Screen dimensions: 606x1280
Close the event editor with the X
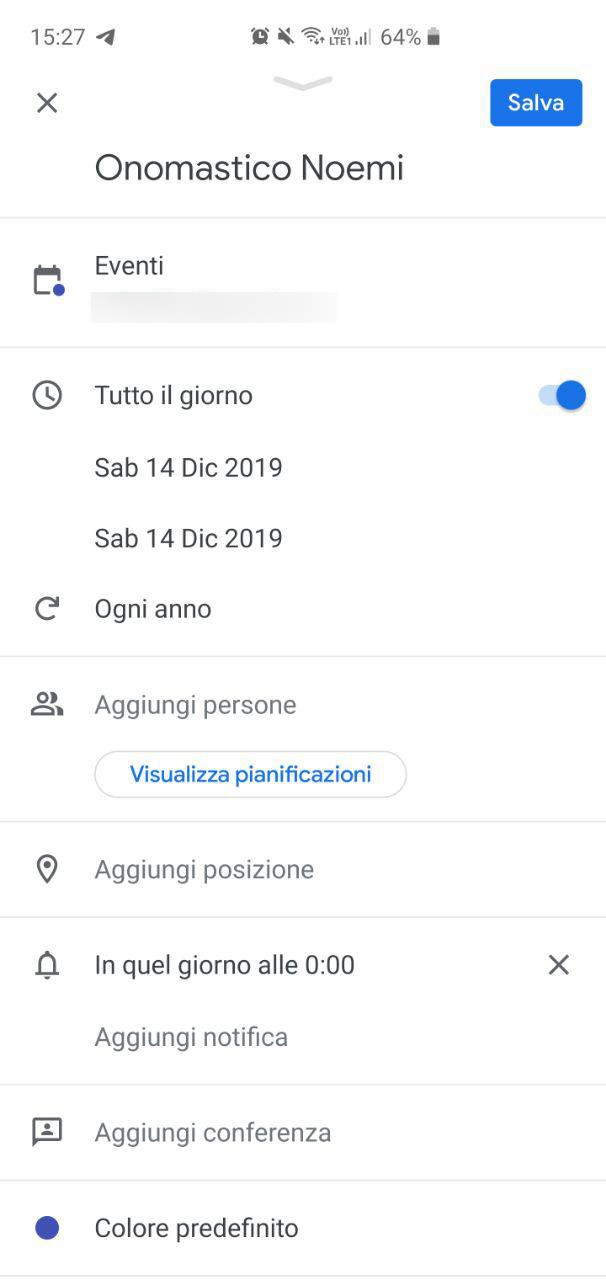47,103
